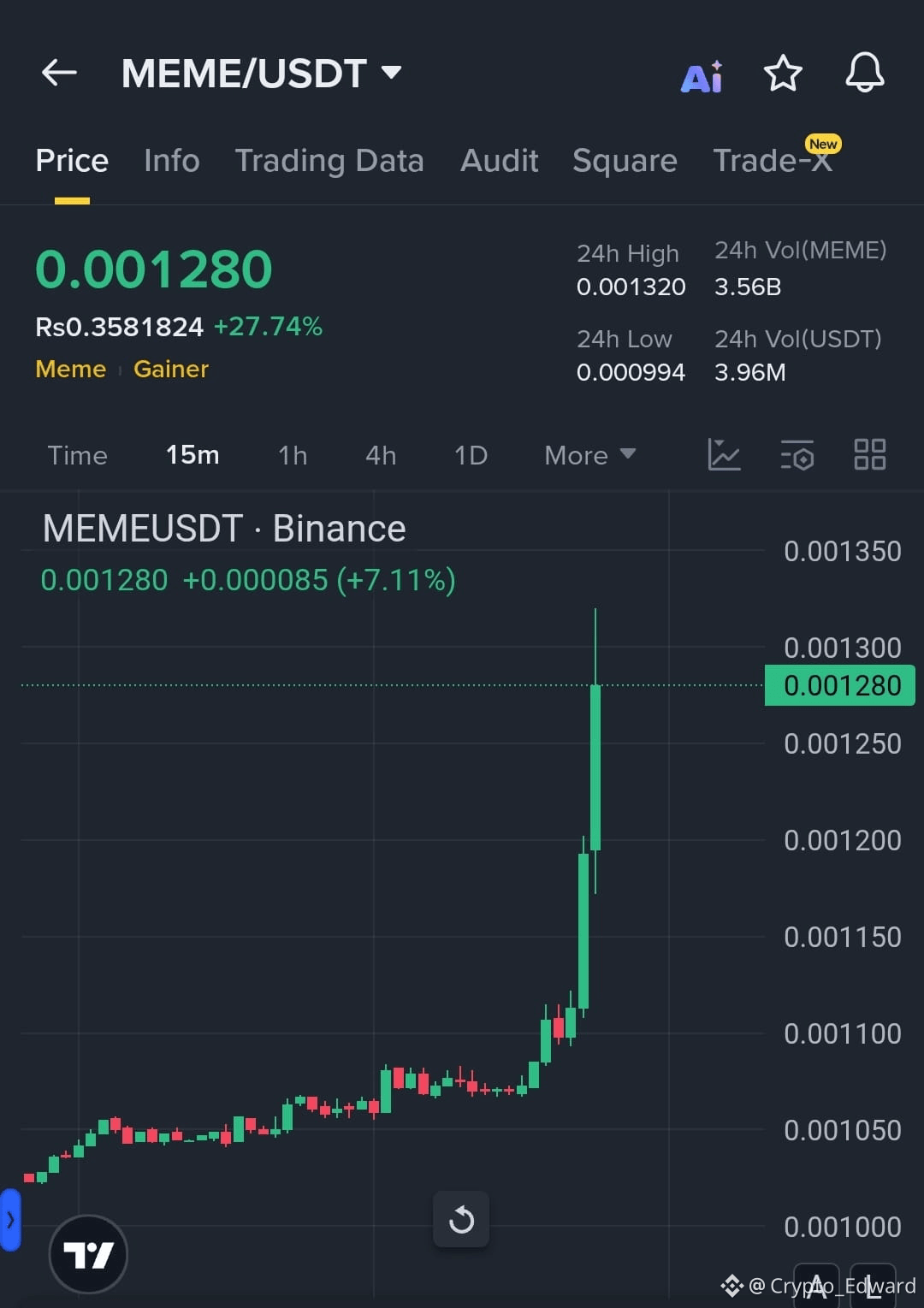Open the chart drawing tools icon
The image size is (924, 1308).
[724, 454]
